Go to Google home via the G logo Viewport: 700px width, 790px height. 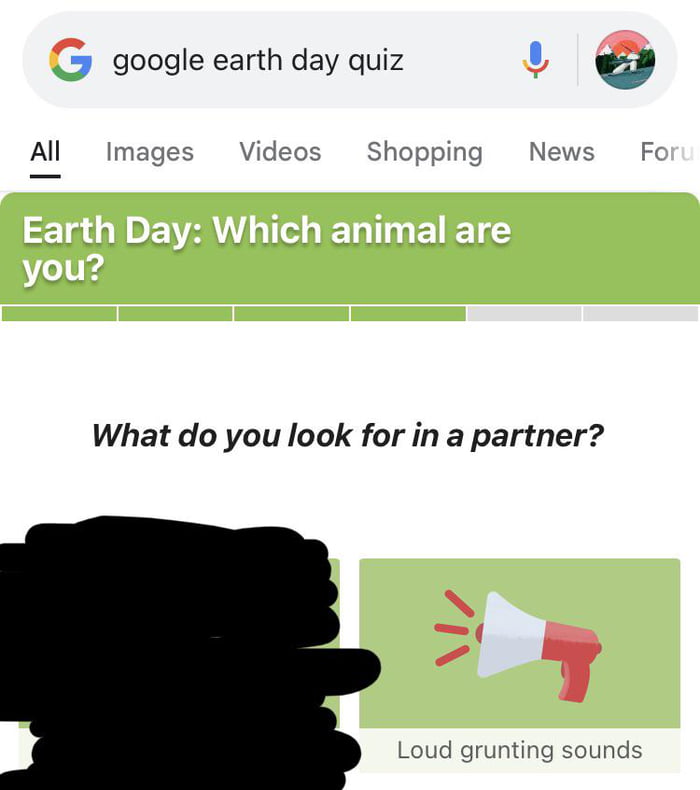[x=71, y=60]
